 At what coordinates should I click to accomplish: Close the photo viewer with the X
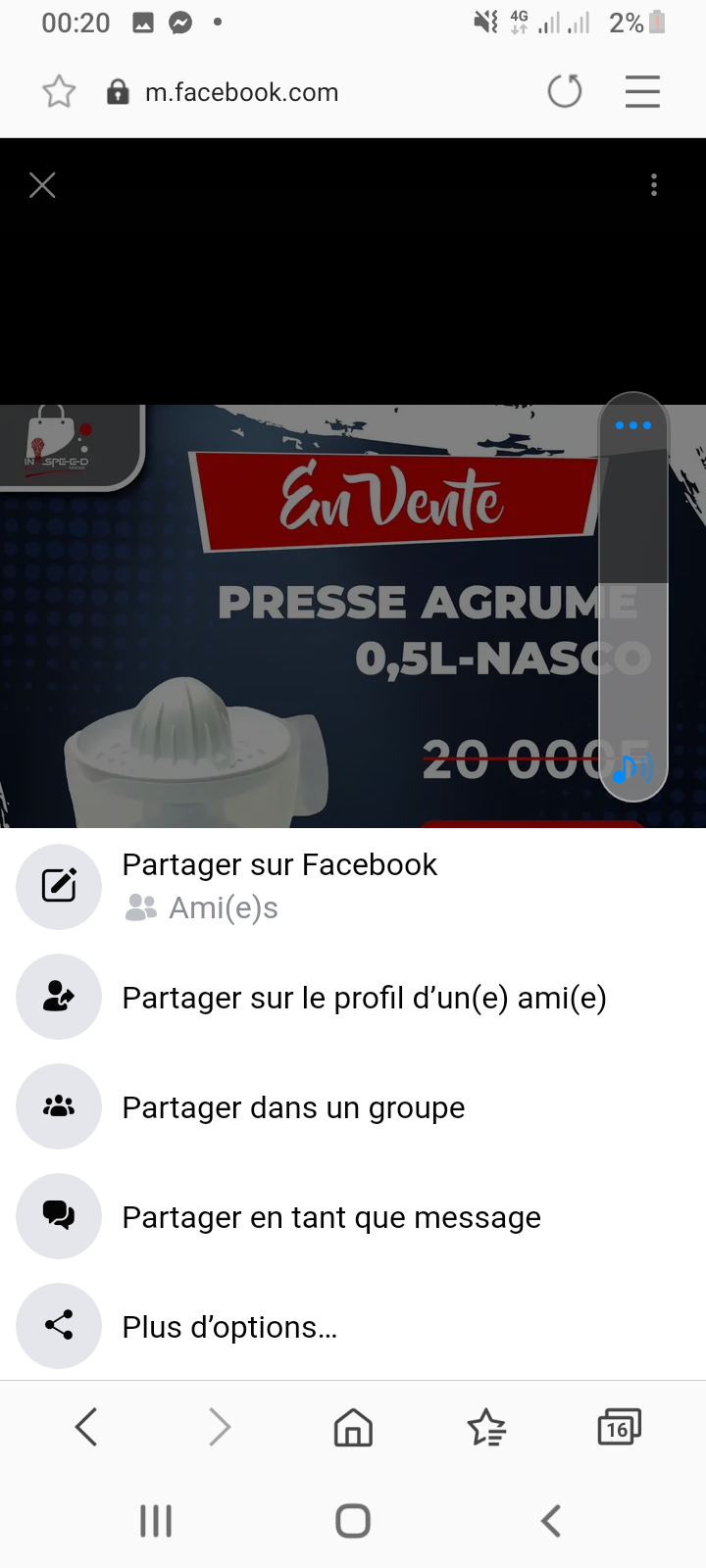pyautogui.click(x=42, y=185)
